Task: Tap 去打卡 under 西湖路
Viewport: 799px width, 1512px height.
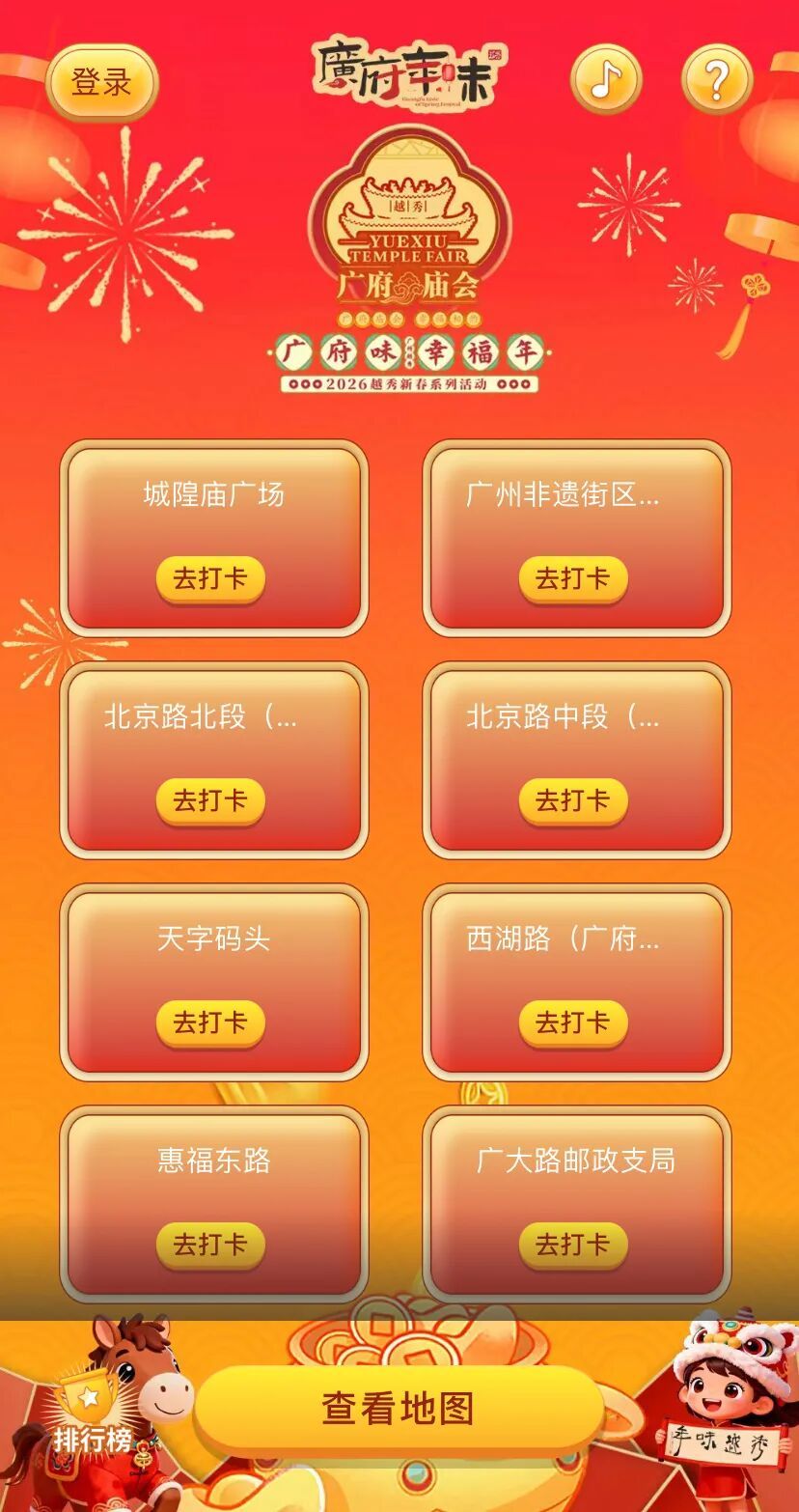Action: 573,1023
